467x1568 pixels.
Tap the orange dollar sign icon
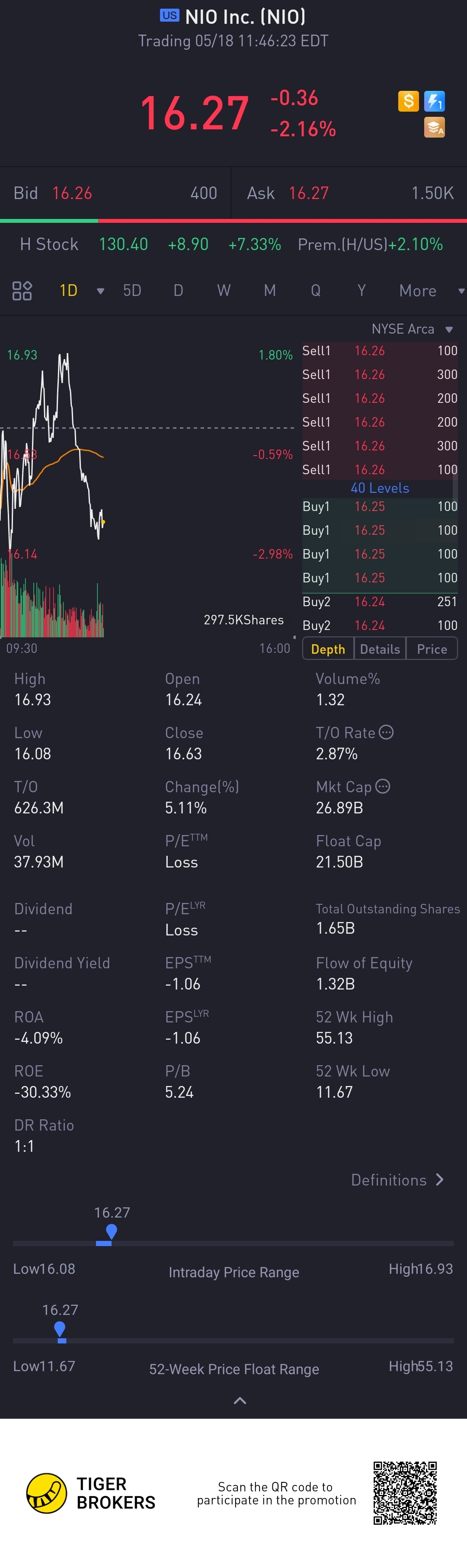408,101
